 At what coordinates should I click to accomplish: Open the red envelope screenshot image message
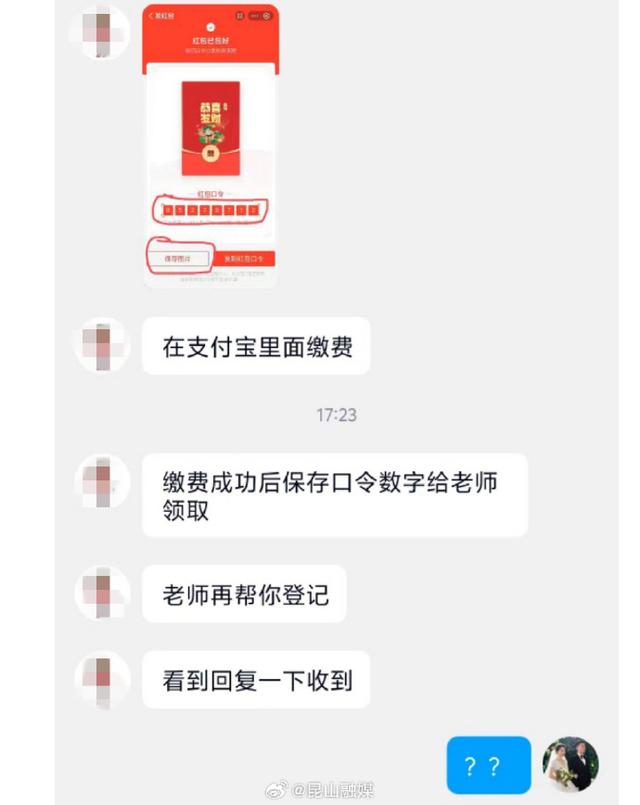[x=210, y=146]
